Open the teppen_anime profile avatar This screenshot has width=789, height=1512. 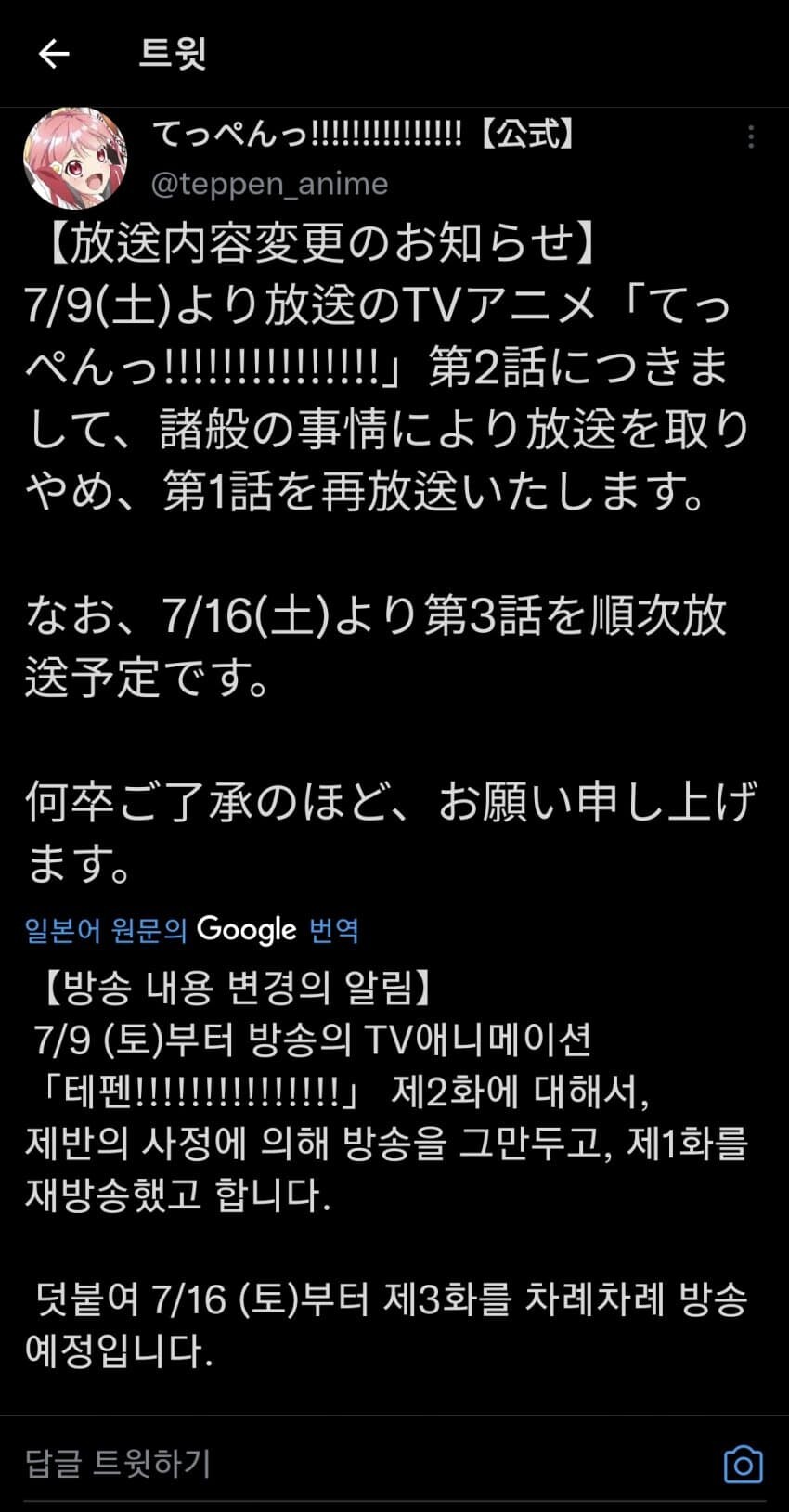74,158
